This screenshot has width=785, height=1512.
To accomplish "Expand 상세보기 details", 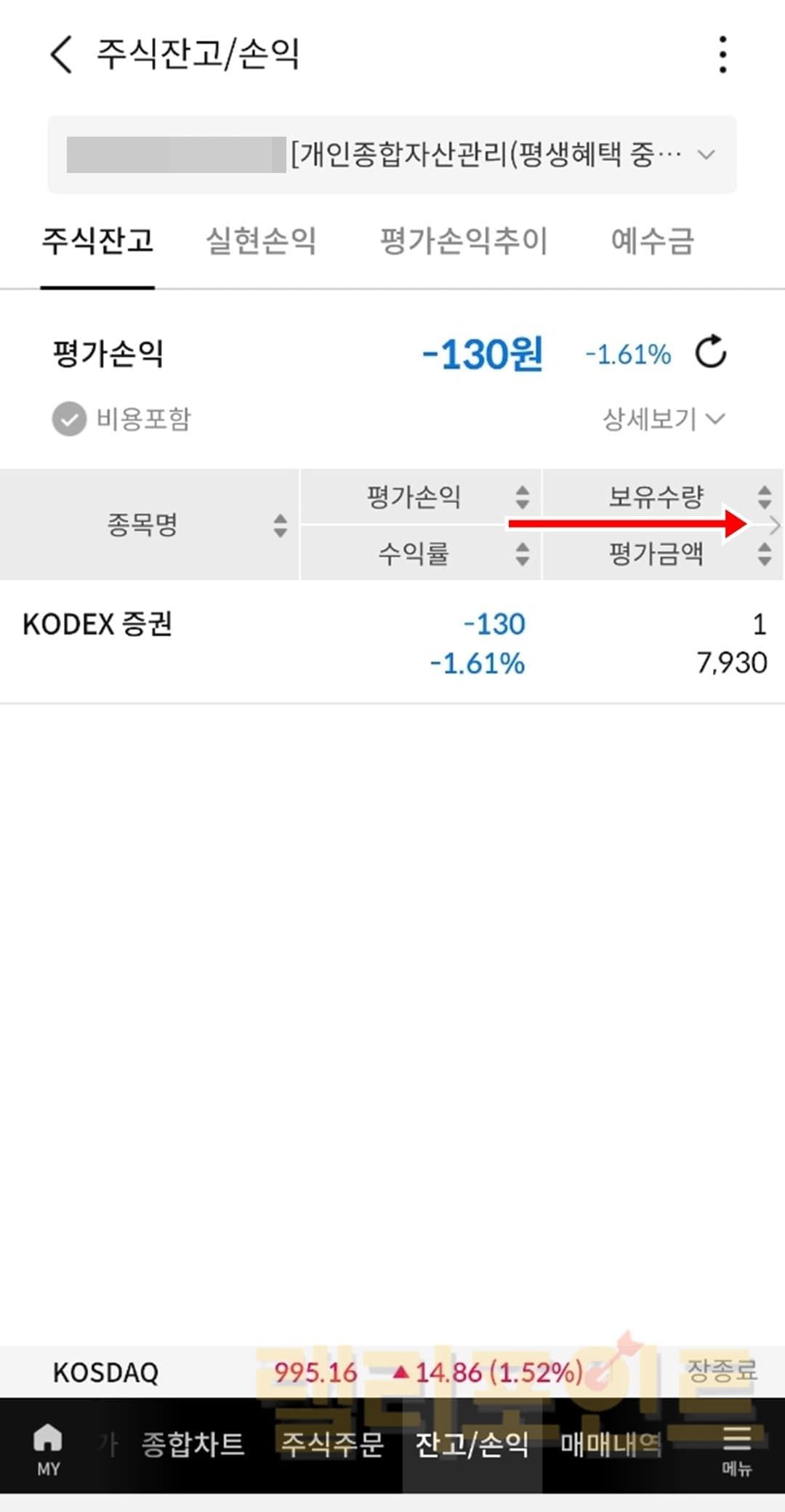I will [663, 419].
